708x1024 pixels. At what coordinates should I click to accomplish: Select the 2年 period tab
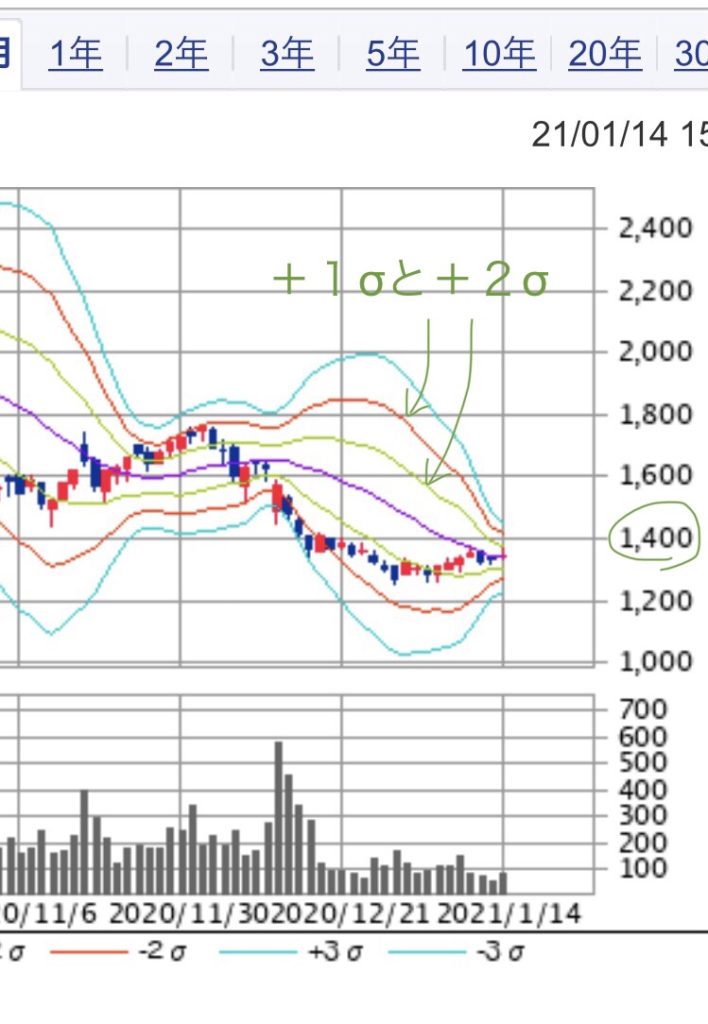click(181, 55)
